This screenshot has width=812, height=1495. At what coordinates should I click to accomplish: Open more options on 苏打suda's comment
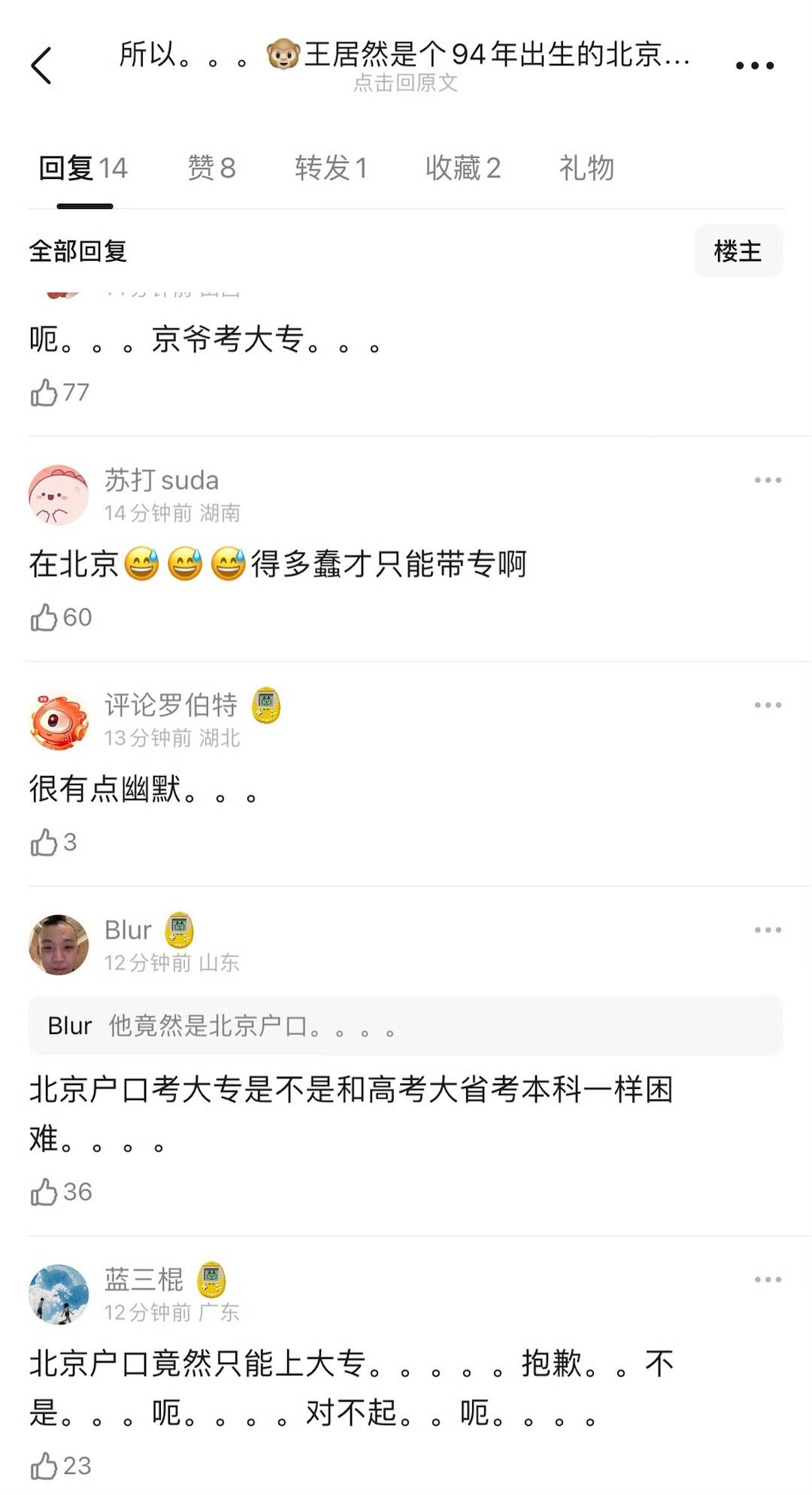768,480
